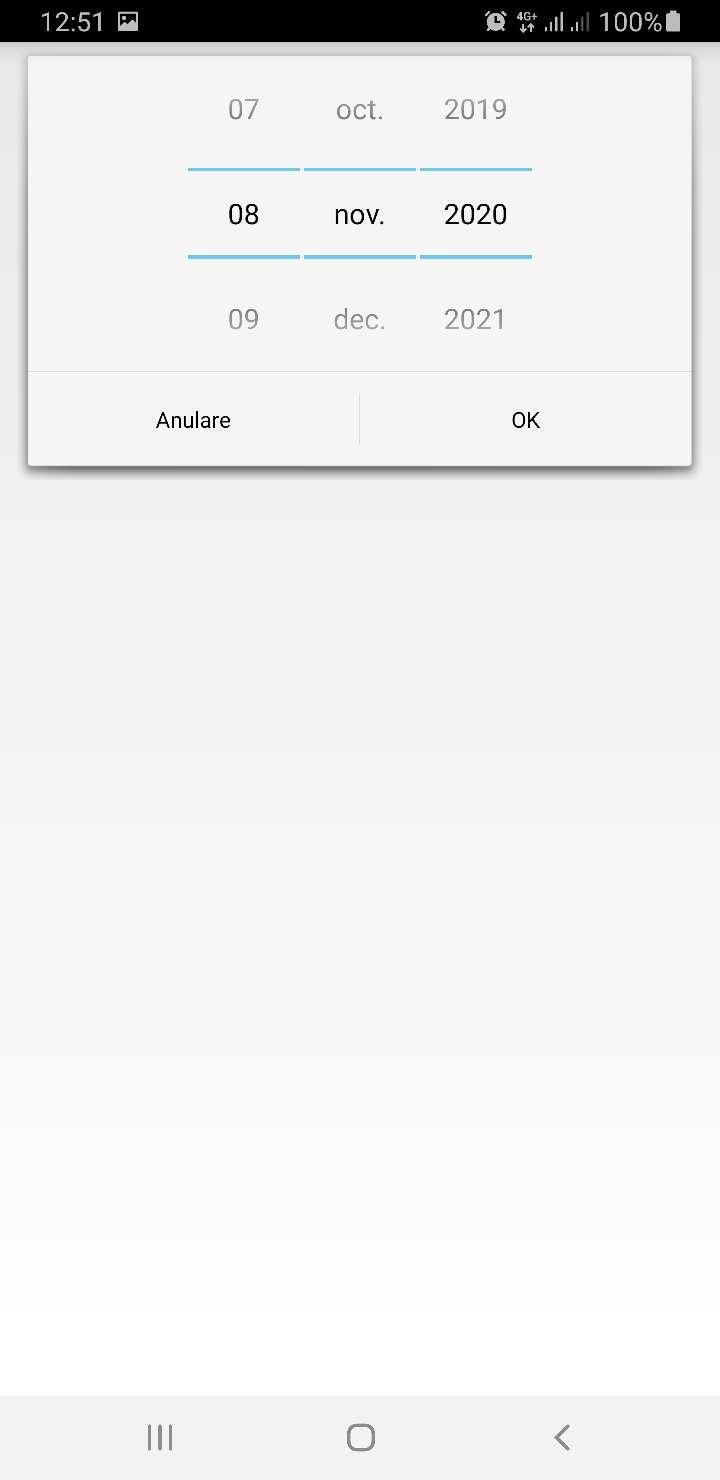Pick the previous year 2019
Image resolution: width=720 pixels, height=1480 pixels.
tap(476, 109)
